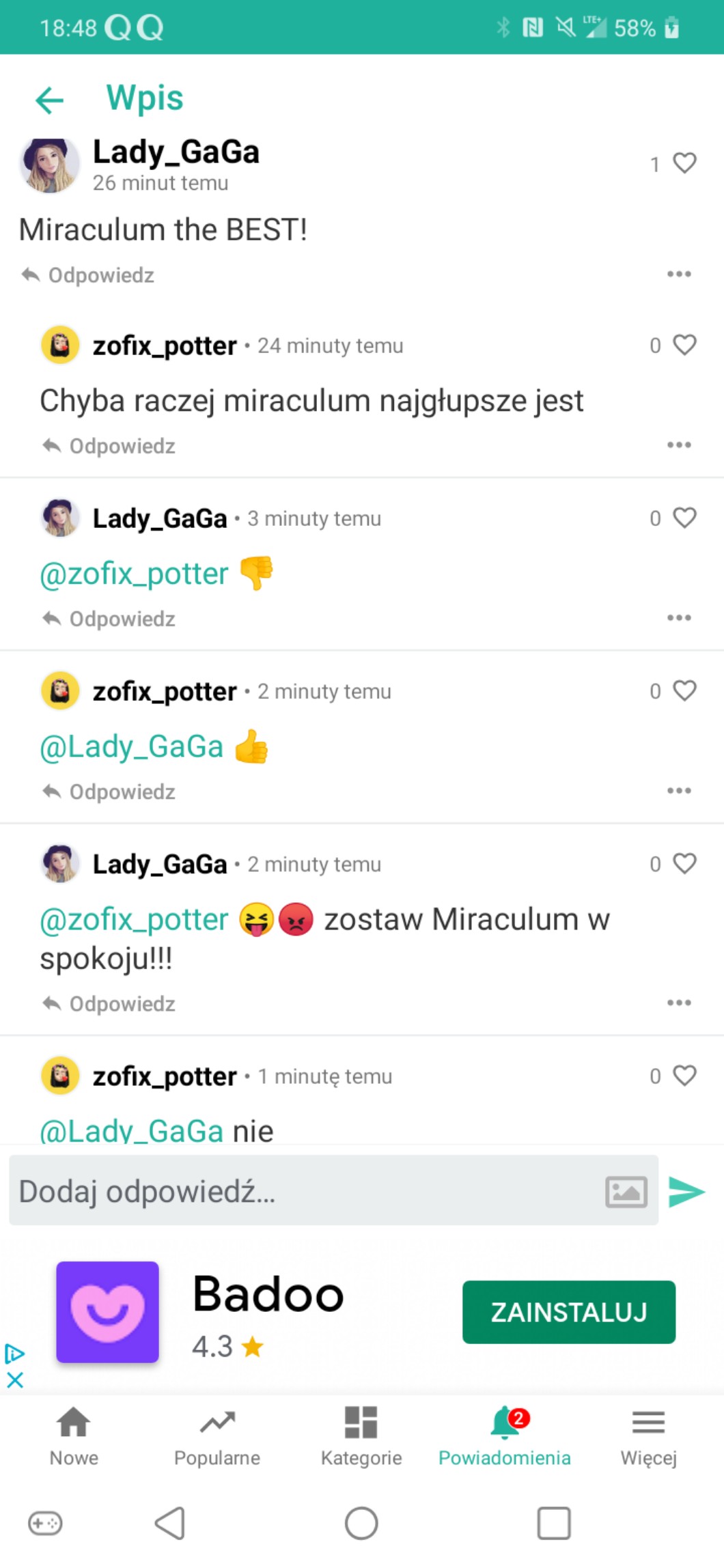Image resolution: width=724 pixels, height=1568 pixels.
Task: Go to the Kategorie tab
Action: point(361,1436)
